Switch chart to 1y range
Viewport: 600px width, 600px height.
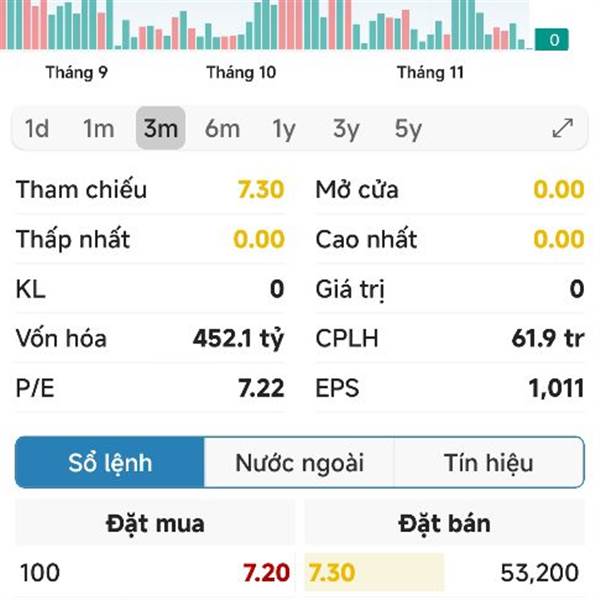coord(284,129)
